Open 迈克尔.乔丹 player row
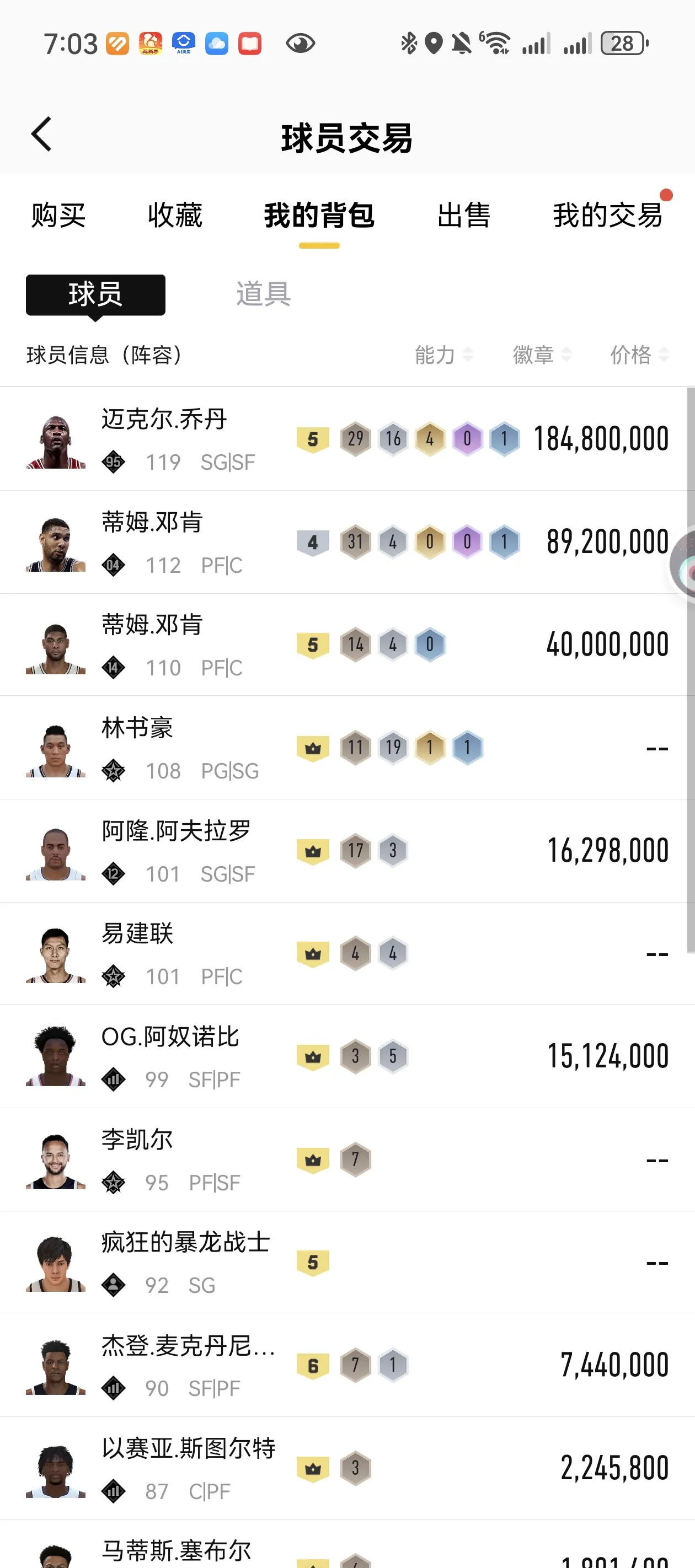 click(x=347, y=439)
